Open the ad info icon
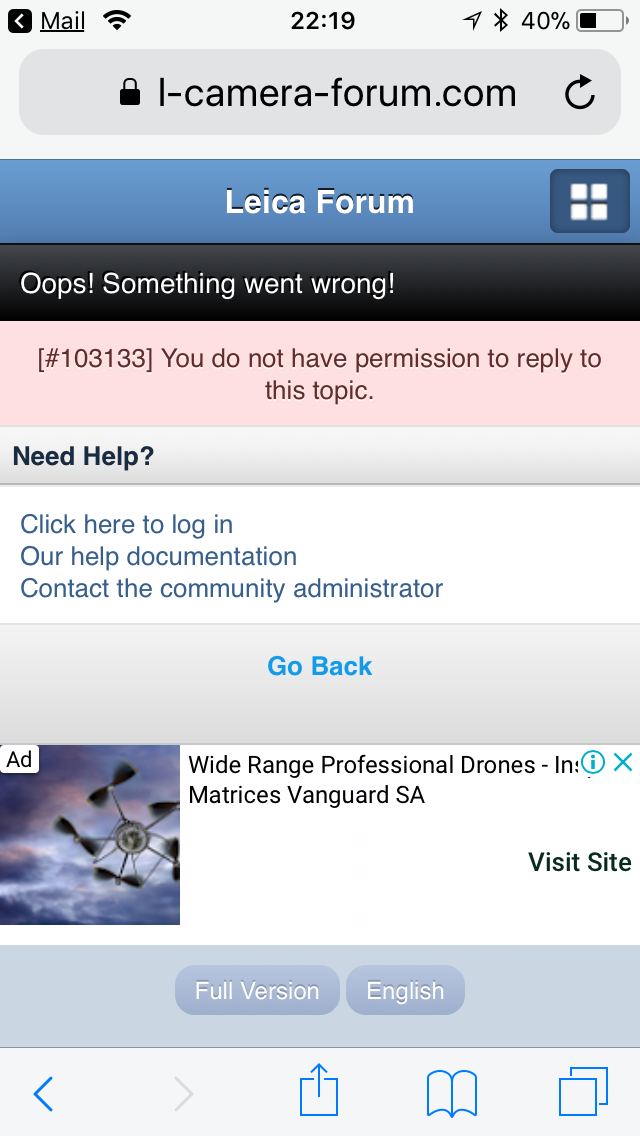This screenshot has width=640, height=1136. click(x=594, y=763)
